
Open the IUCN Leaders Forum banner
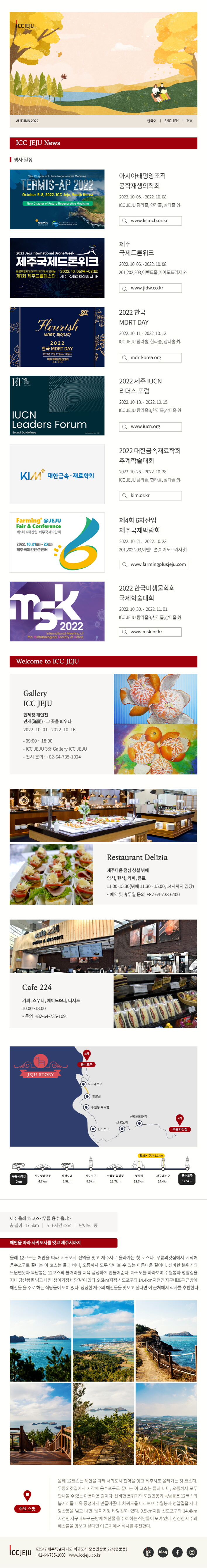tap(57, 405)
